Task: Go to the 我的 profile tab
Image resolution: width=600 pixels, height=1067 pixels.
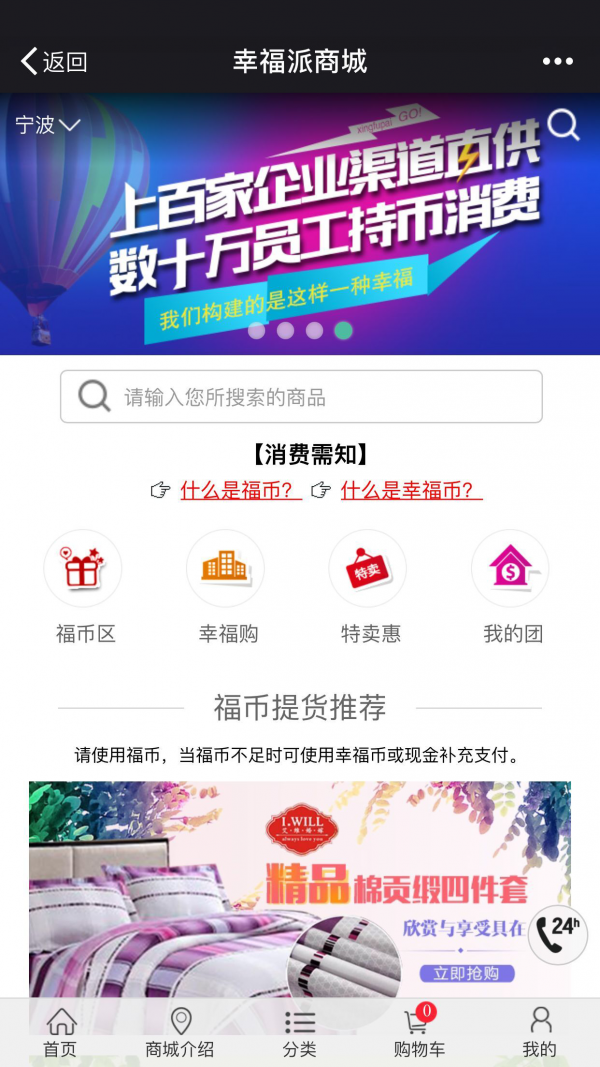Action: [539, 1032]
